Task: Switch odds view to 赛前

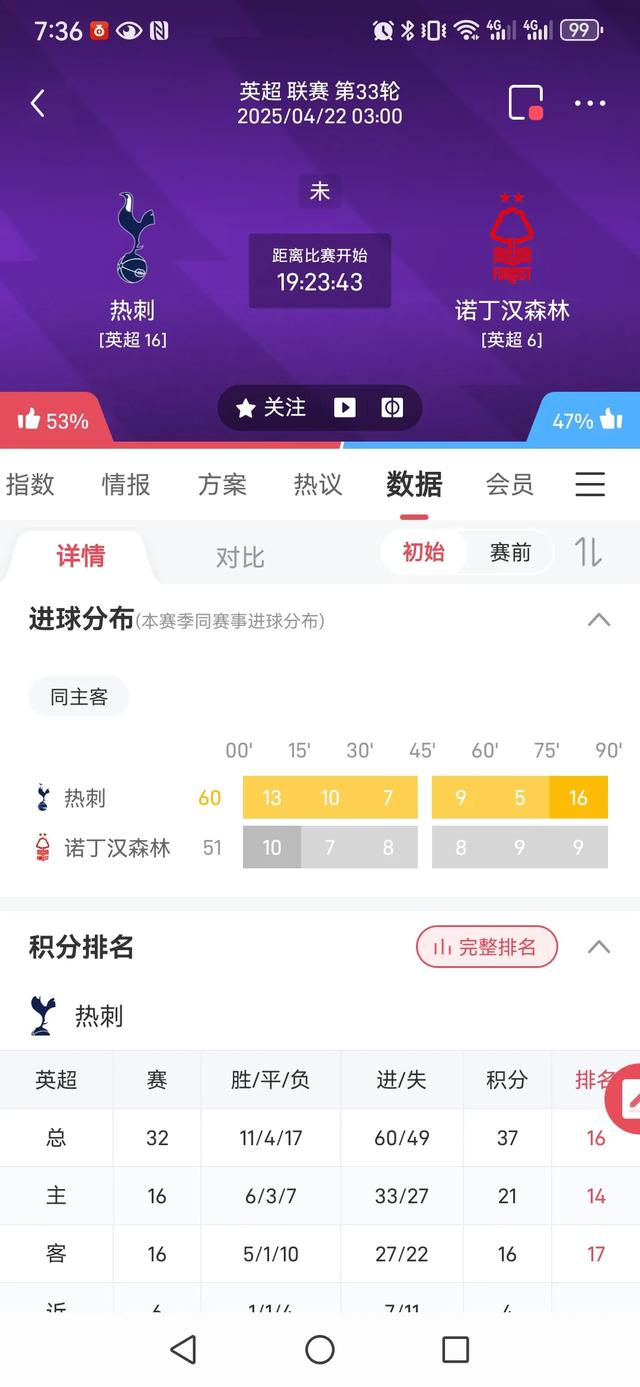Action: 510,552
